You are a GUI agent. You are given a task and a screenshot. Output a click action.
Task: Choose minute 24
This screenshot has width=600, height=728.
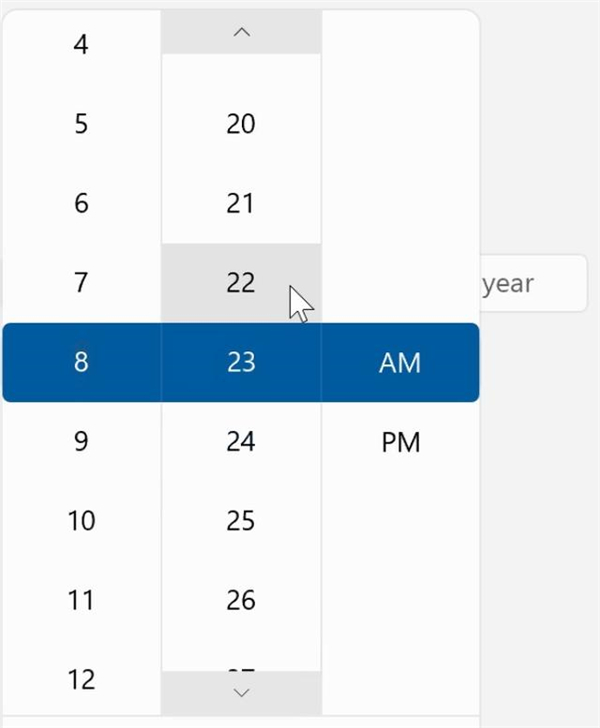(241, 442)
